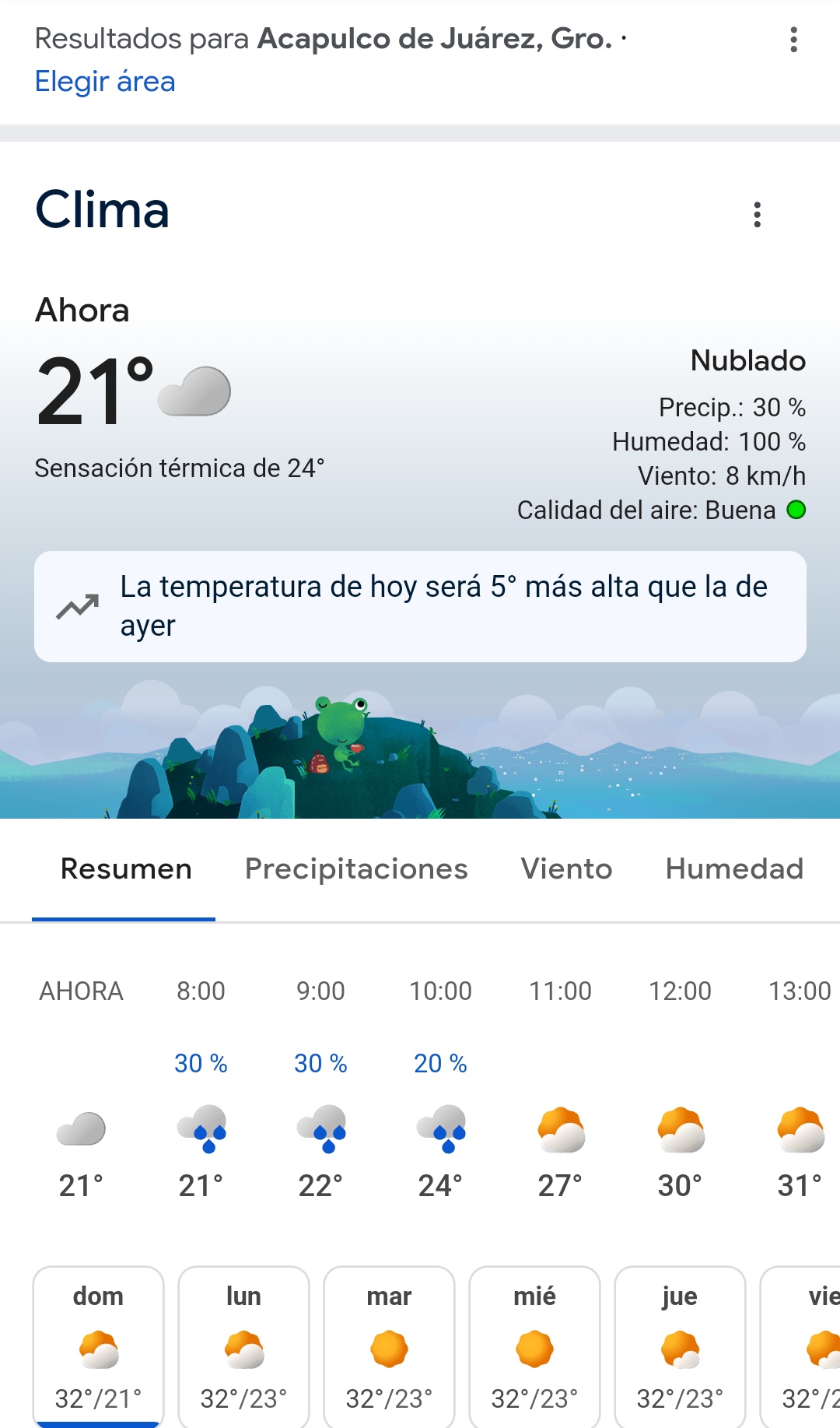Open today's temperature comparison banner
Image resolution: width=840 pixels, height=1428 pixels.
(420, 606)
